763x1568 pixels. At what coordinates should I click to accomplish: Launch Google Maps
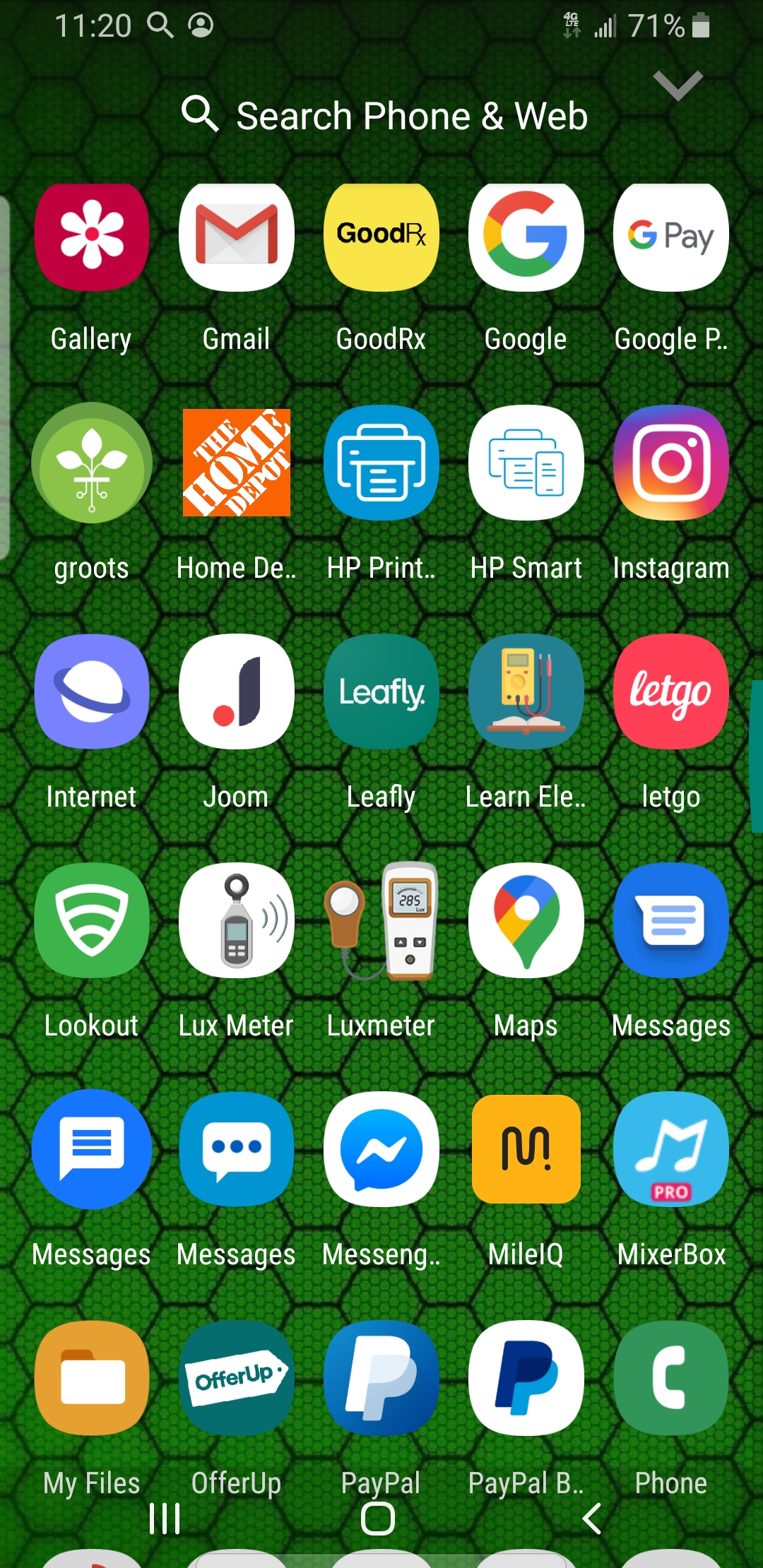(x=526, y=921)
